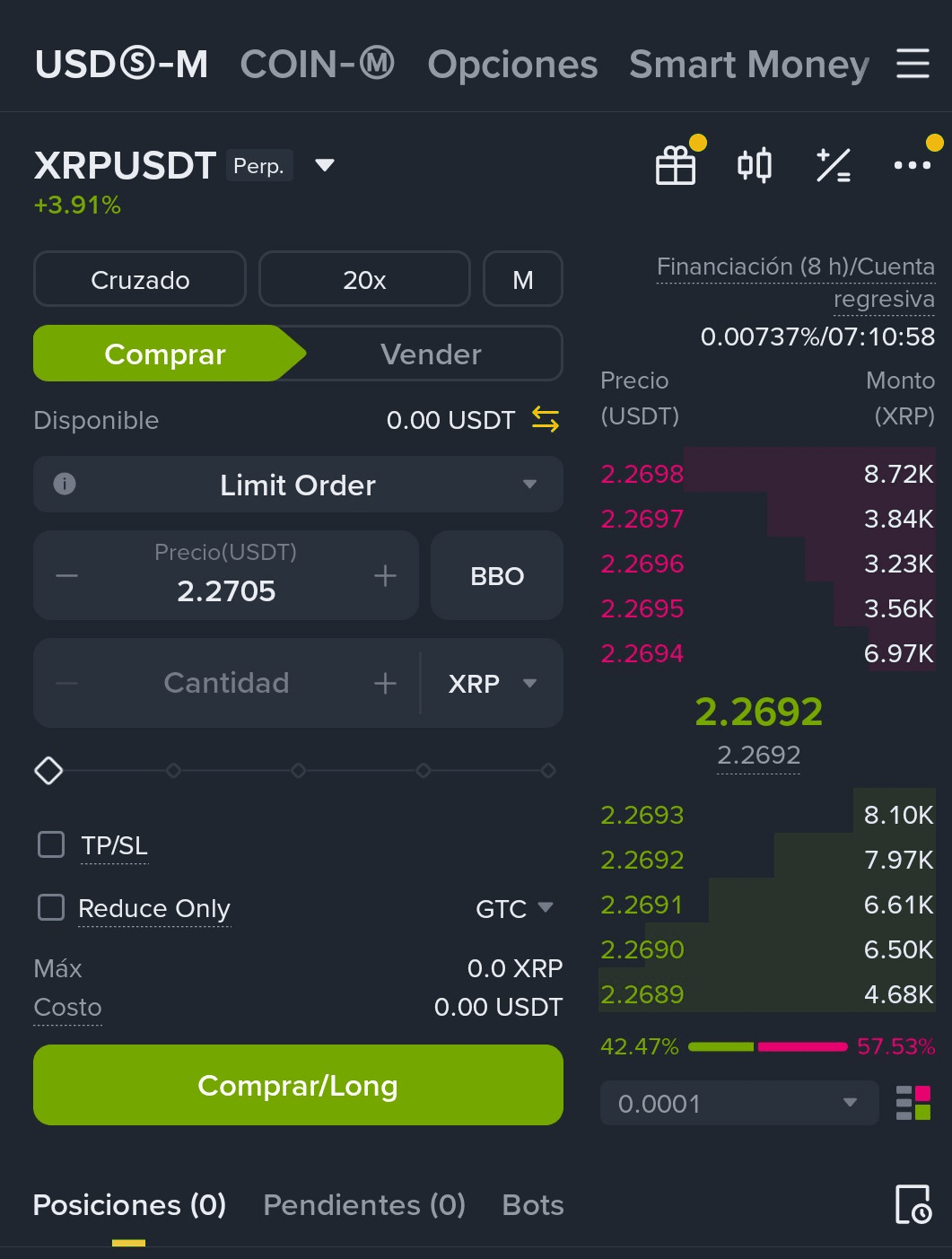Switch to the COIN-M tab
The width and height of the screenshot is (952, 1259).
click(317, 65)
